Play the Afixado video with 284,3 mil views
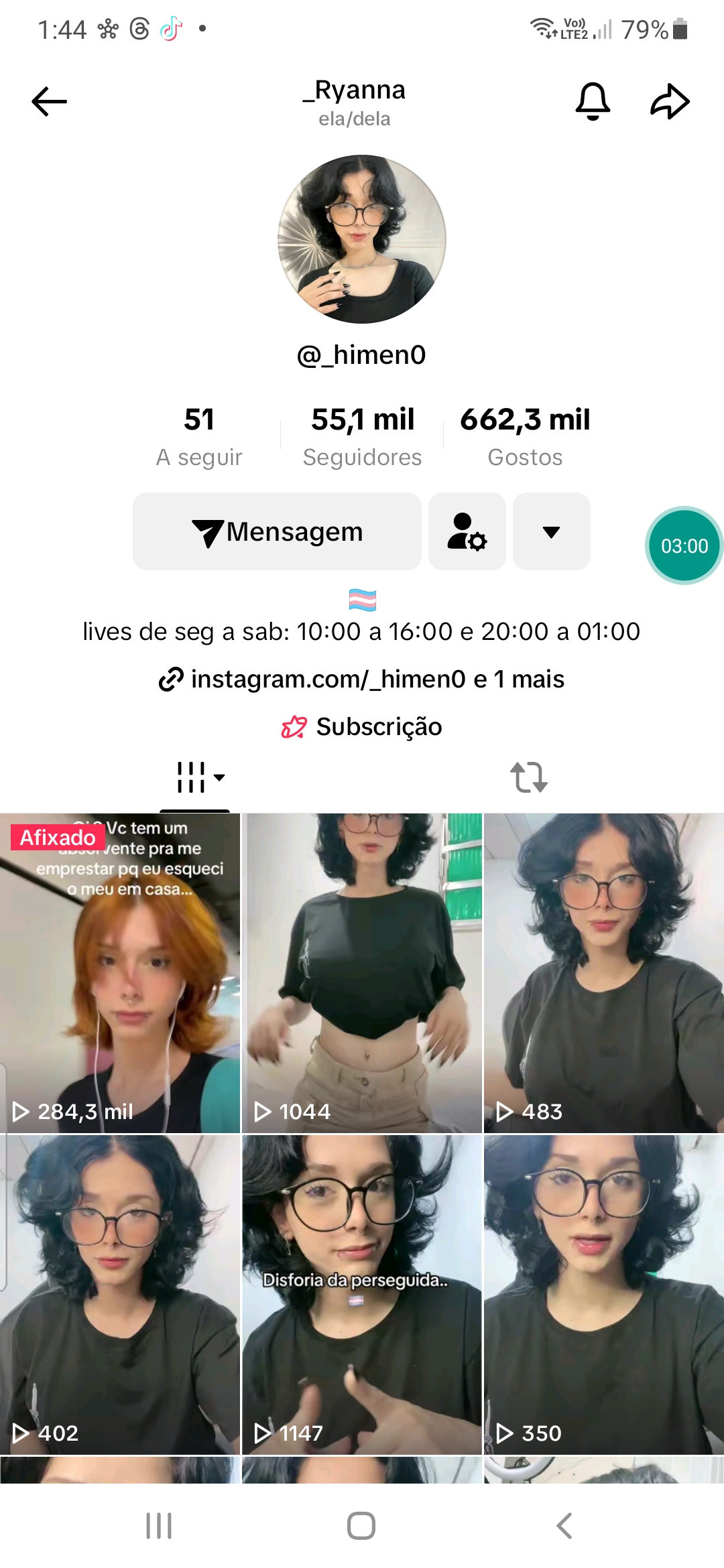Image resolution: width=724 pixels, height=1568 pixels. pos(120,973)
